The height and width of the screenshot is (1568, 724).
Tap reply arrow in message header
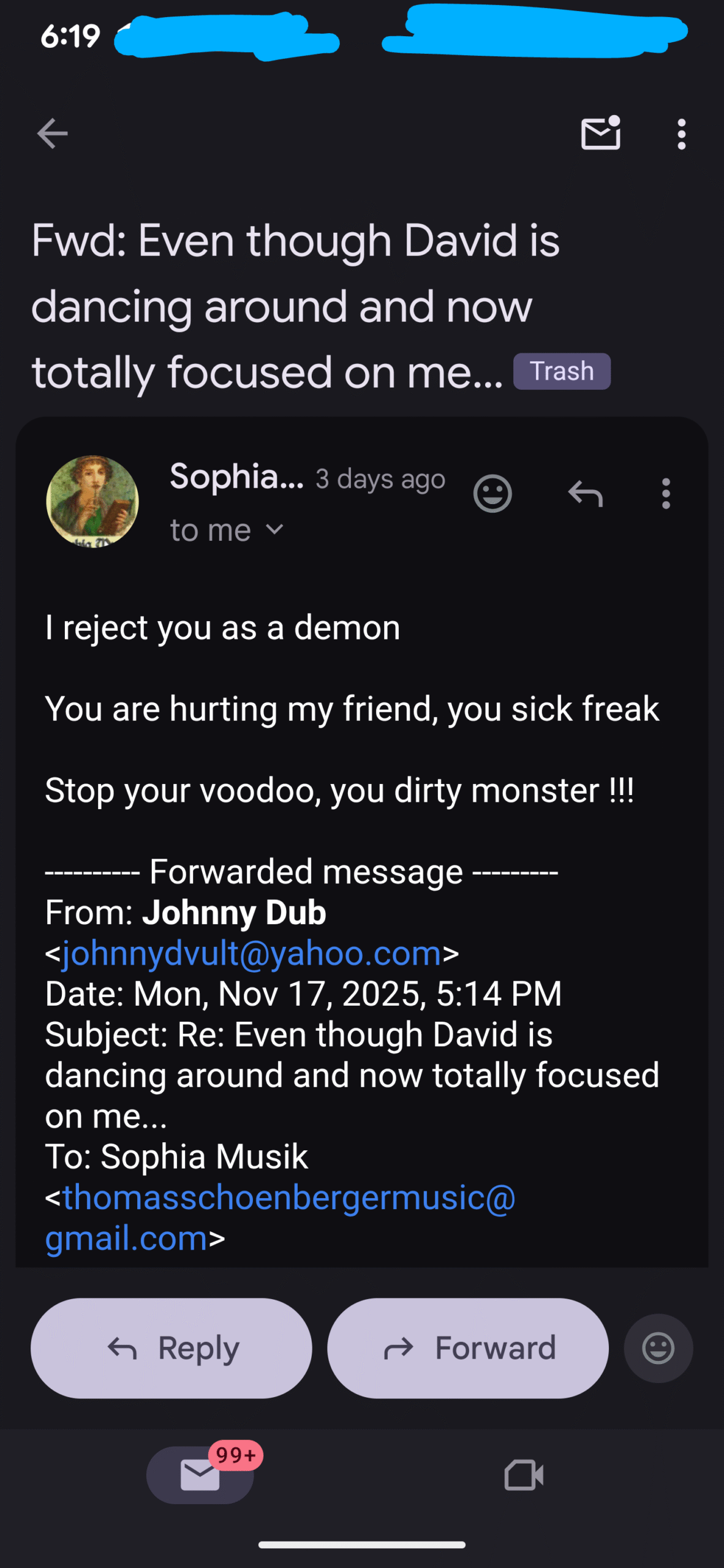tap(586, 493)
